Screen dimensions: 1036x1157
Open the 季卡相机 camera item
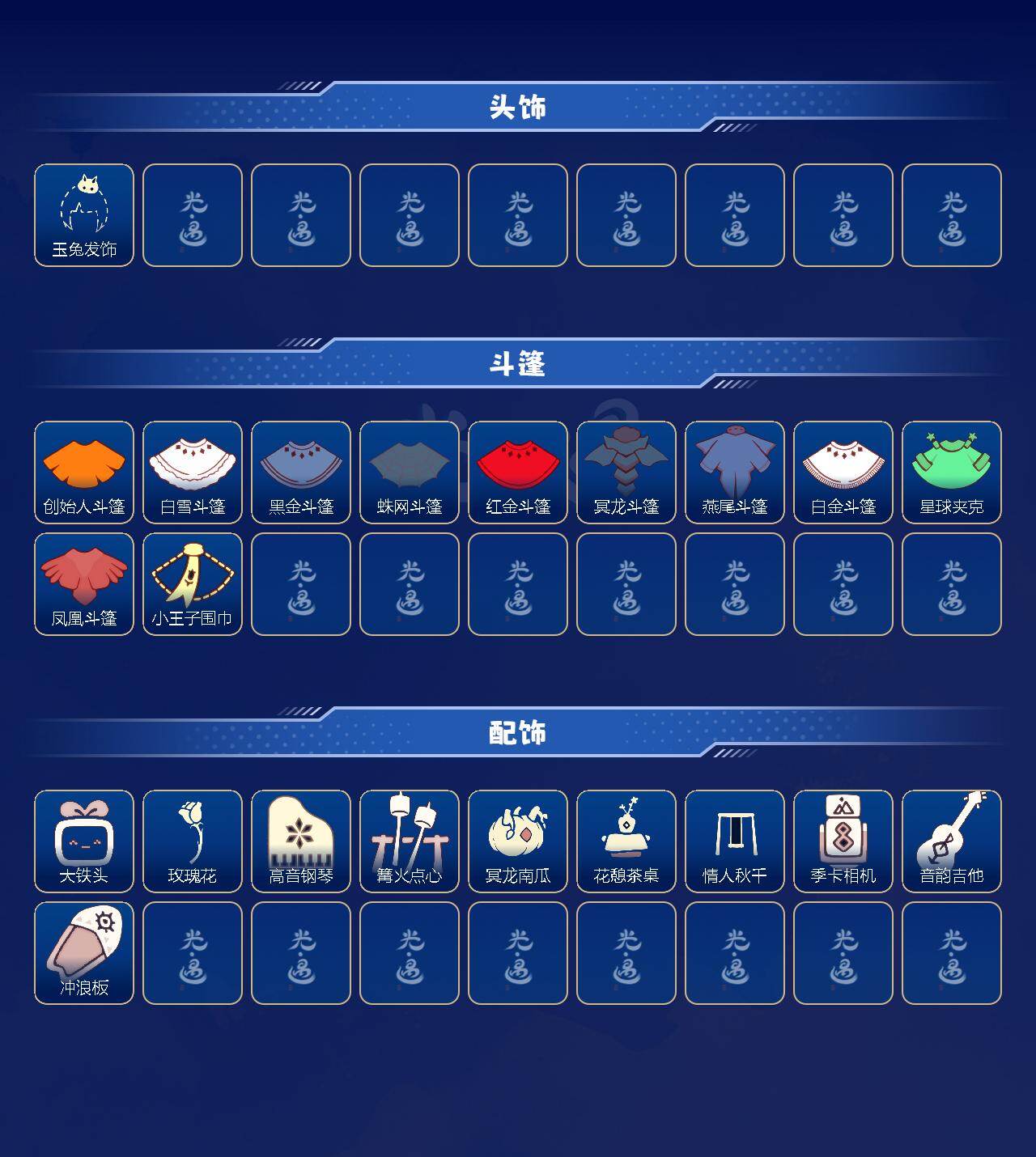click(x=843, y=840)
